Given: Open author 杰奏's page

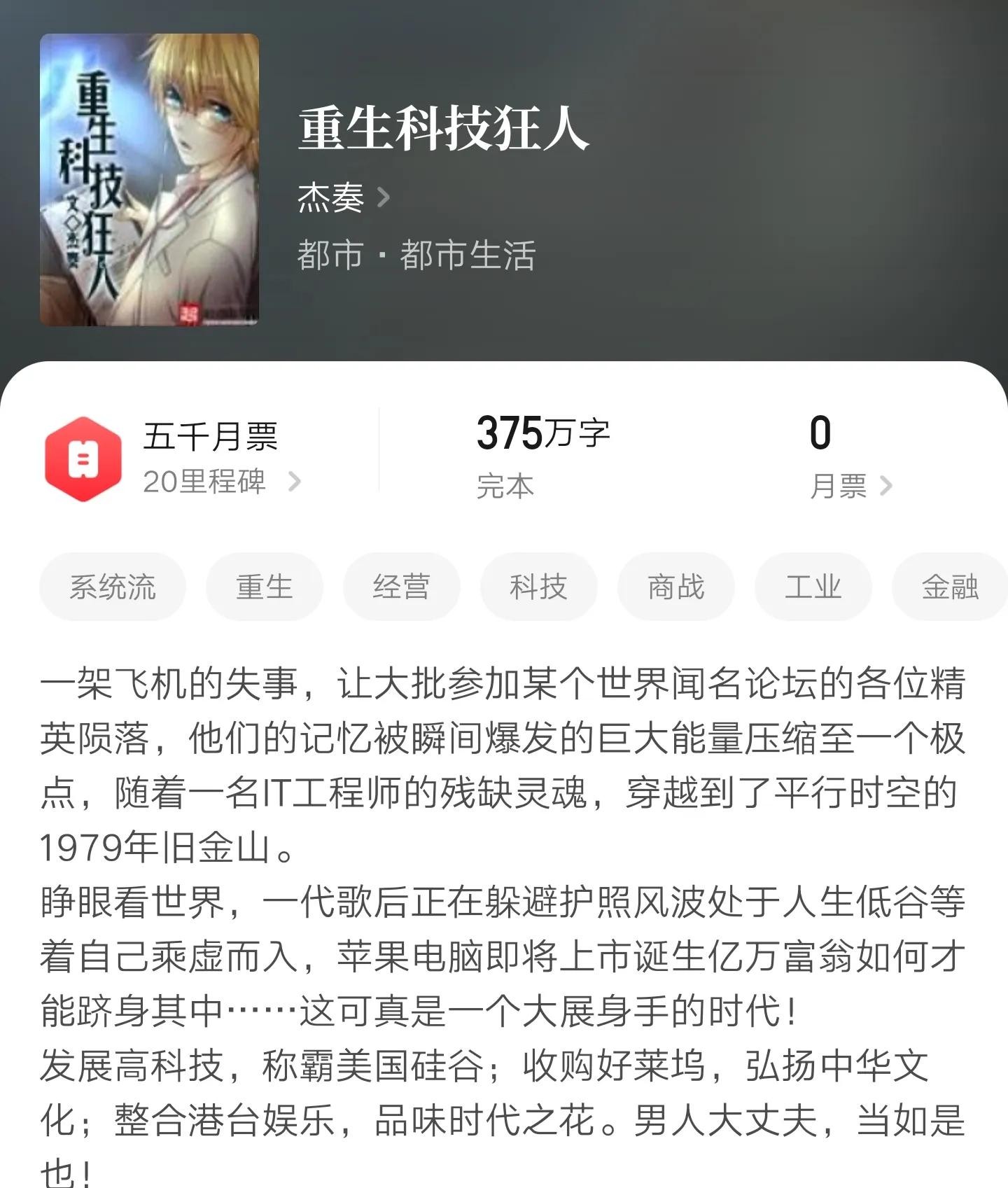Looking at the screenshot, I should 342,198.
